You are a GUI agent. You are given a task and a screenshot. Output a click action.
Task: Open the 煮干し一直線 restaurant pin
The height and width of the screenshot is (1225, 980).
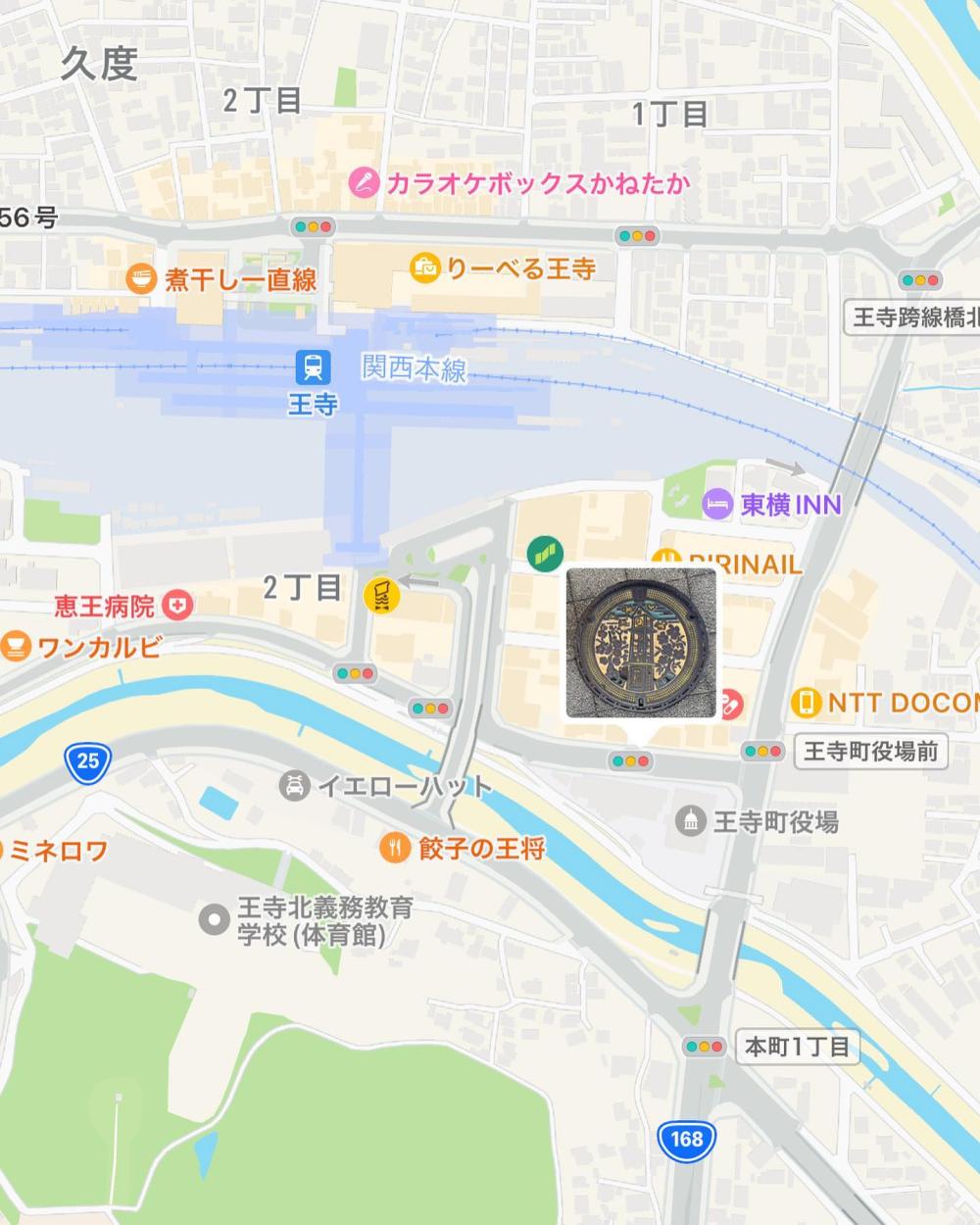point(143,279)
